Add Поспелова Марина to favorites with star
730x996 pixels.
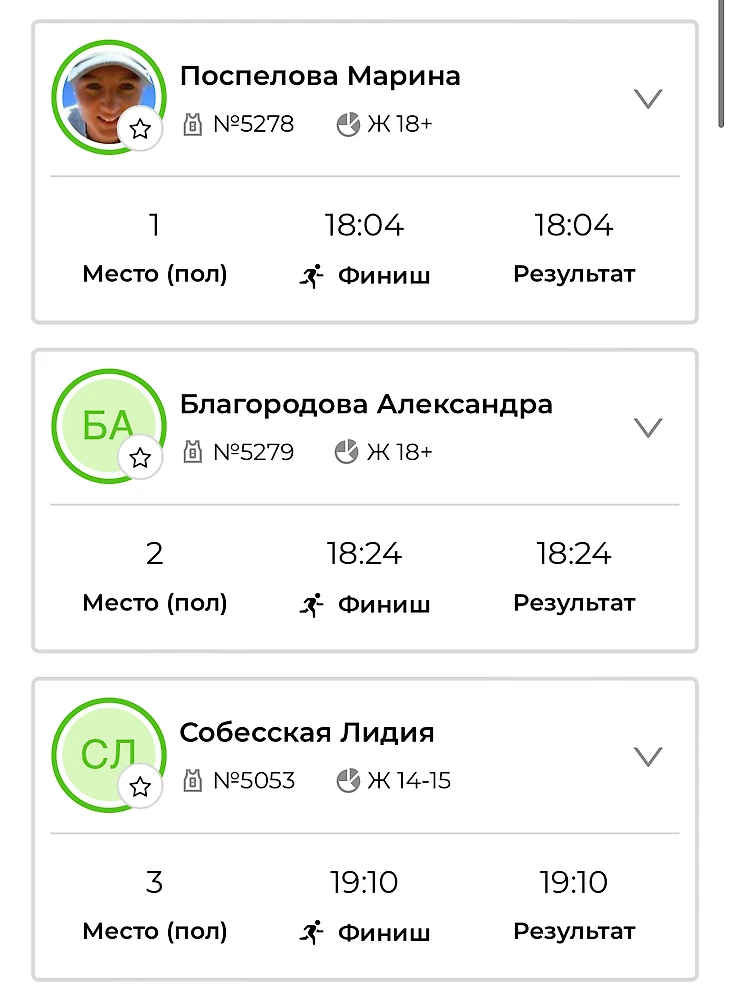coord(141,129)
